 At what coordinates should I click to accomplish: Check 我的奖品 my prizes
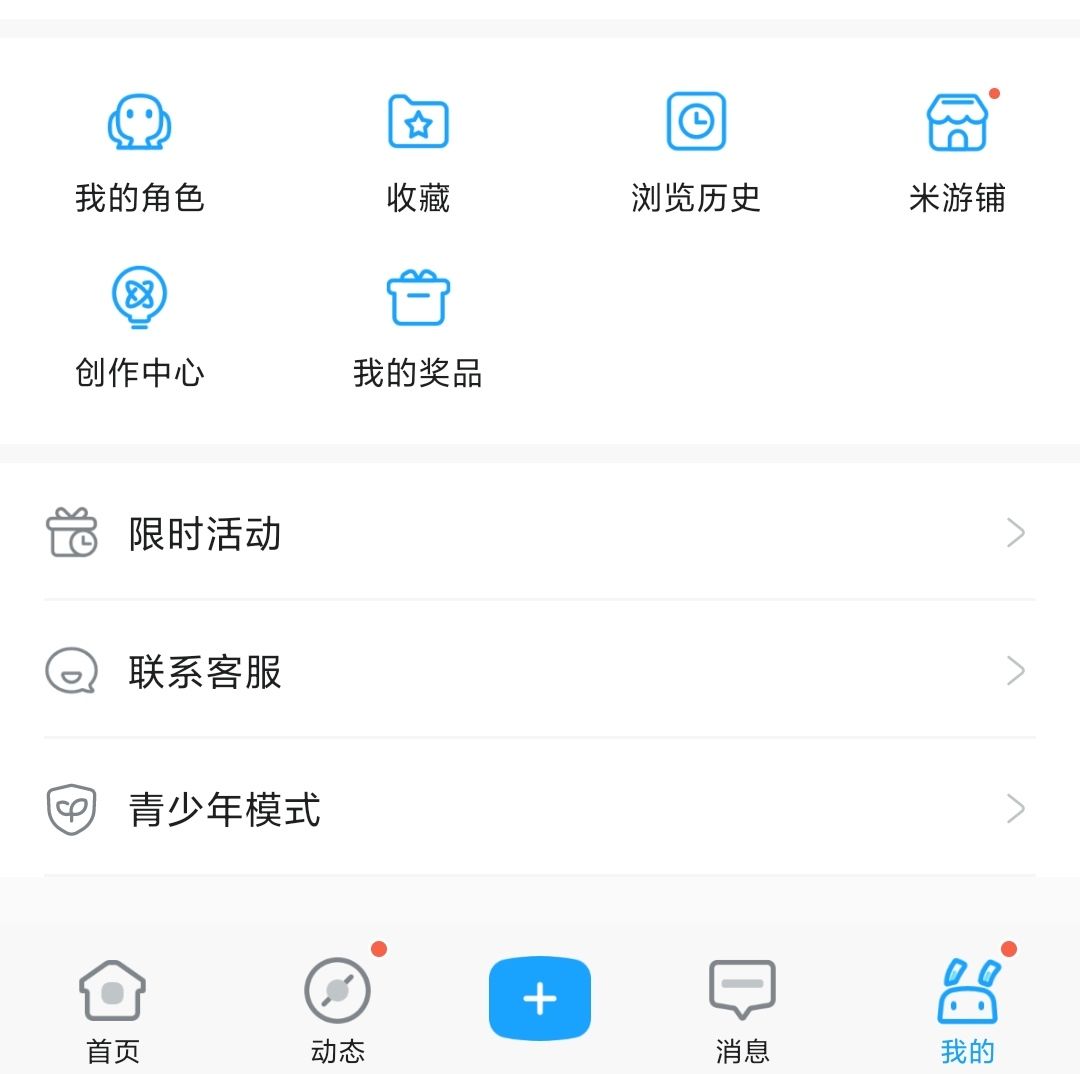coord(418,325)
